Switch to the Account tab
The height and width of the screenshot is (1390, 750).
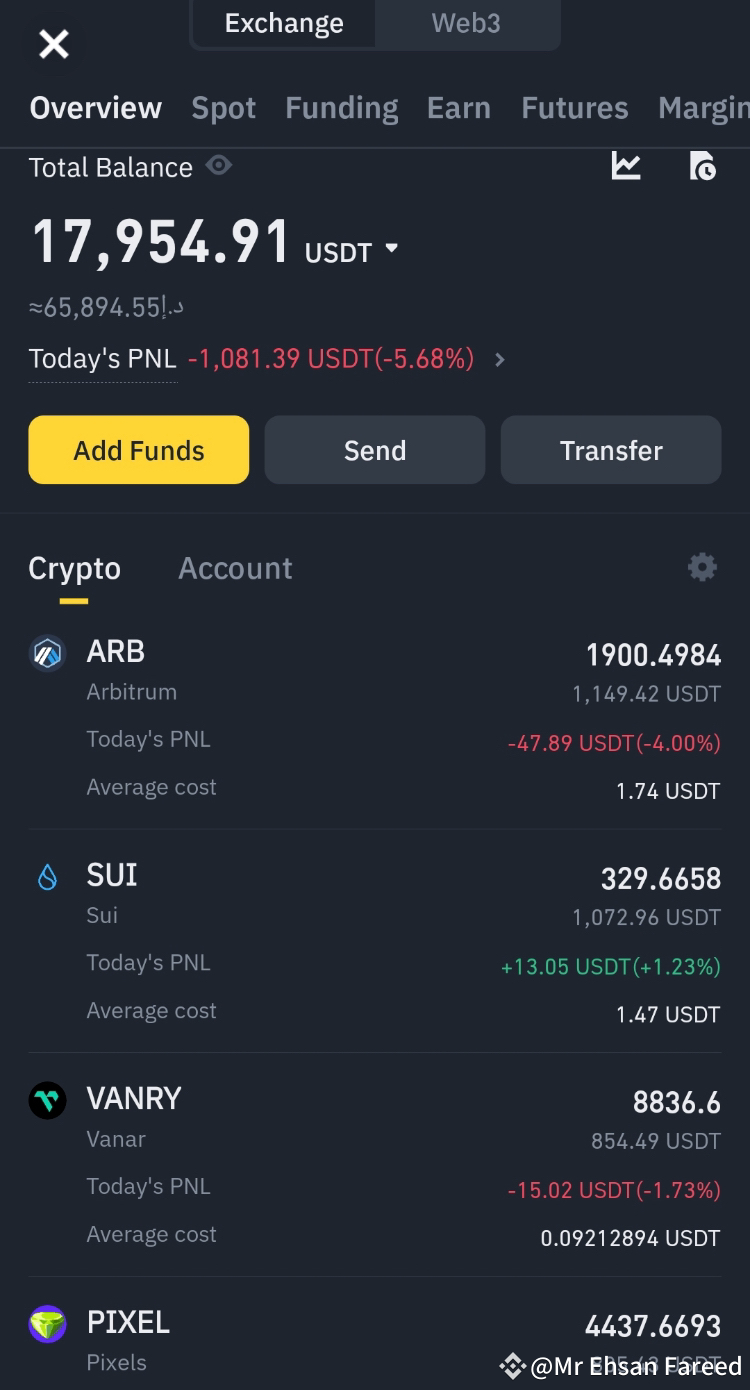(x=235, y=567)
